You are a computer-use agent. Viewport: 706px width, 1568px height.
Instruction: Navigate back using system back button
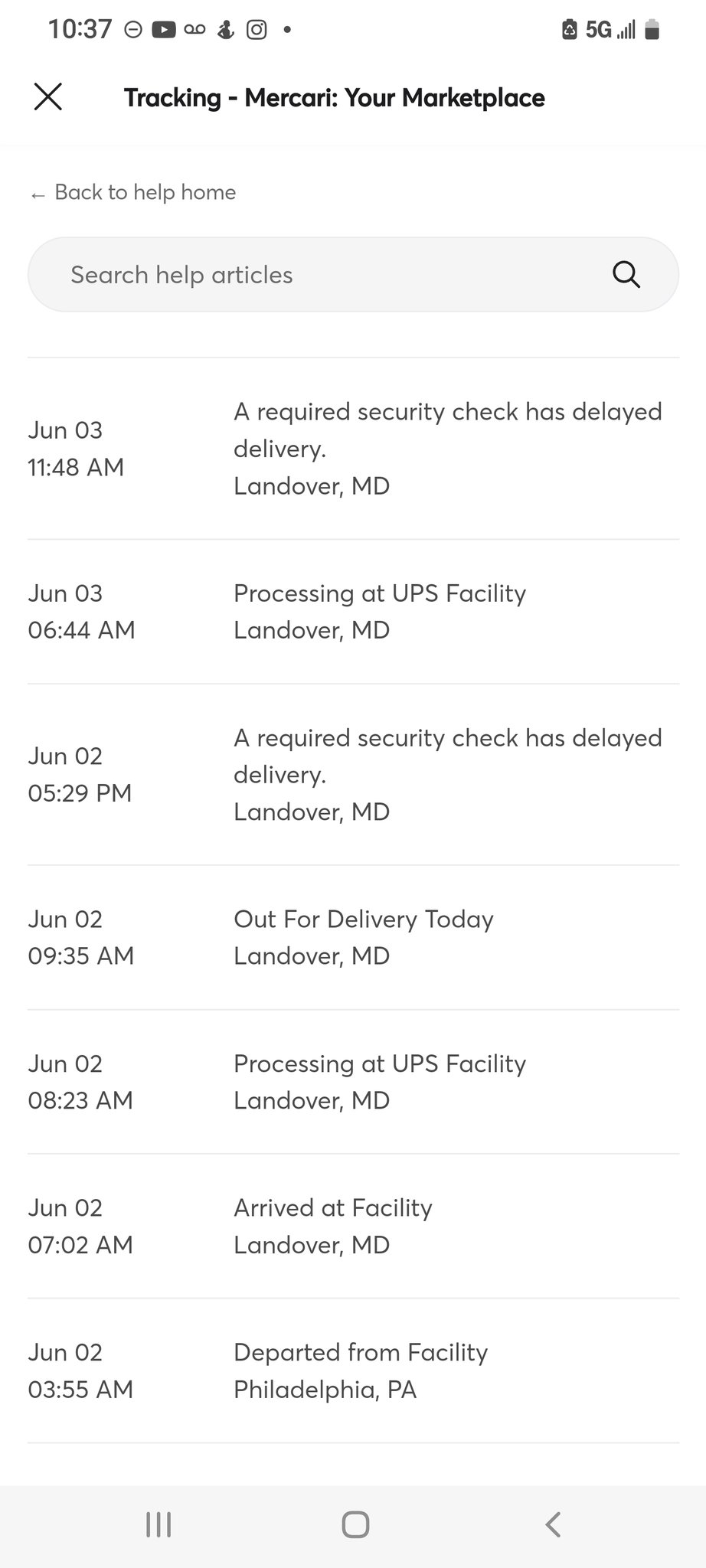[x=553, y=1524]
